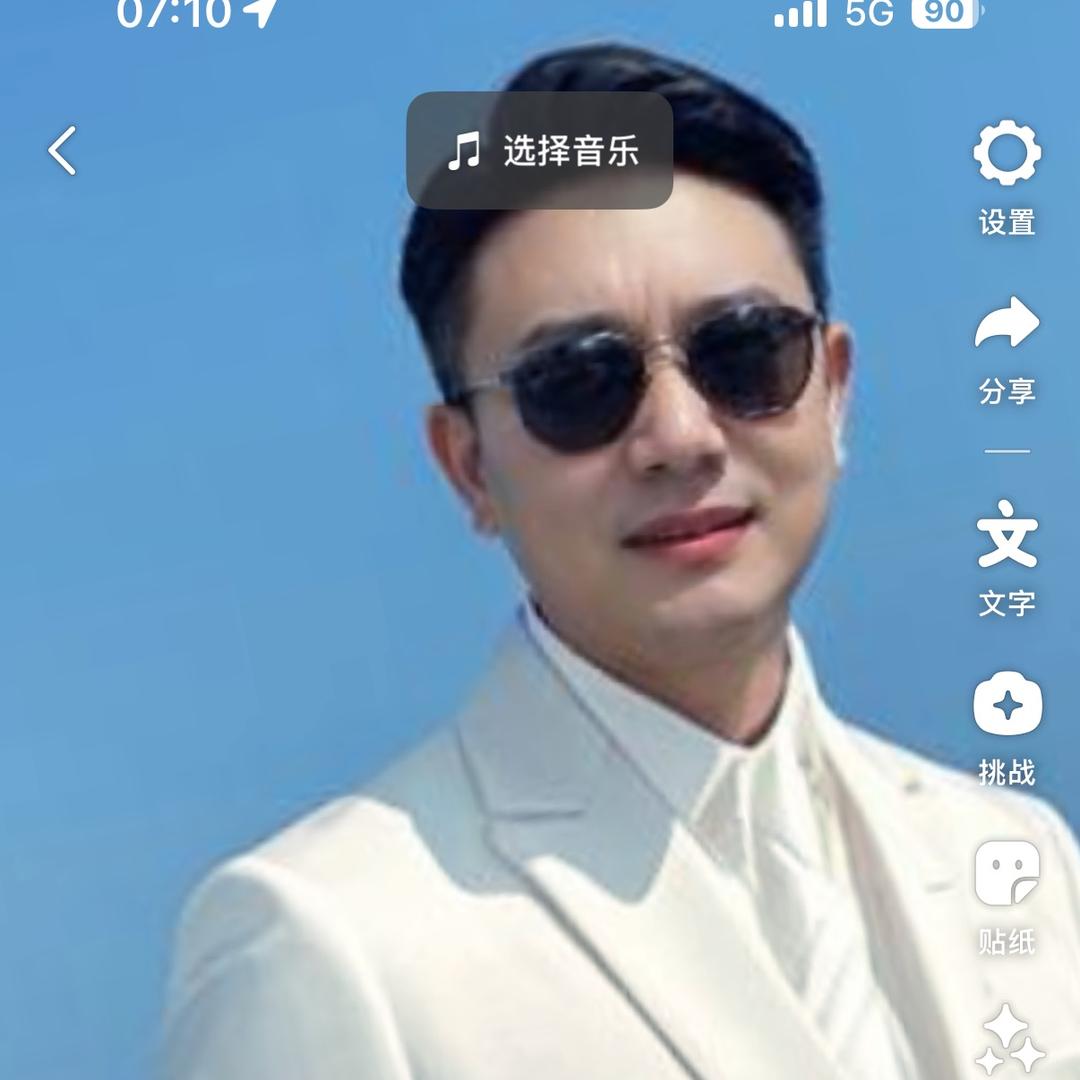This screenshot has height=1080, width=1080.
Task: Tap the 分享 share arrow
Action: pyautogui.click(x=1007, y=325)
